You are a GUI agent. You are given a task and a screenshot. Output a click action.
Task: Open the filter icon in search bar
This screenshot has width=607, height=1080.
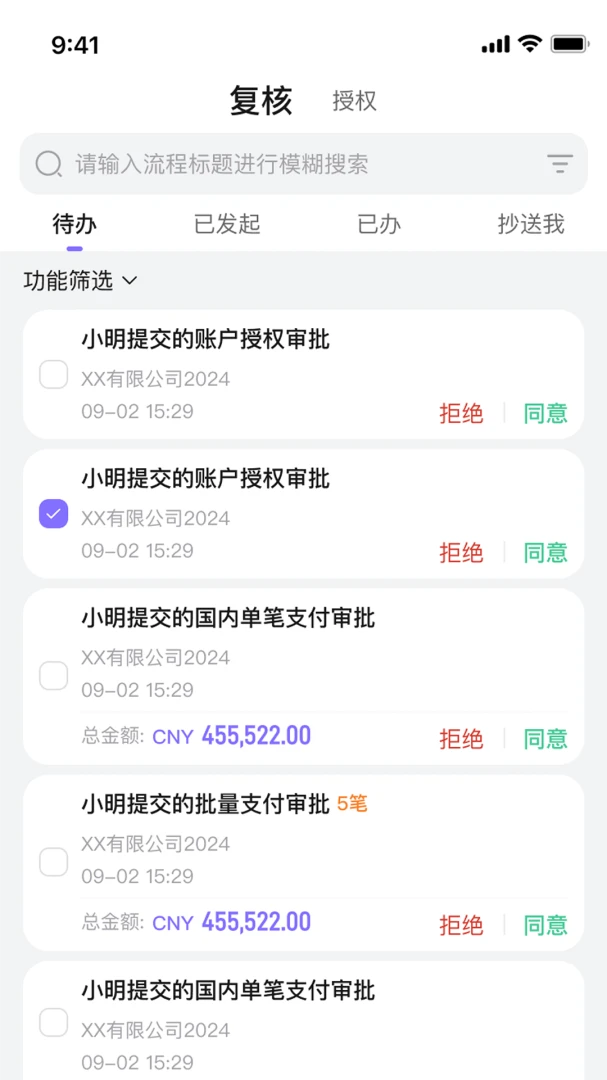pos(559,164)
